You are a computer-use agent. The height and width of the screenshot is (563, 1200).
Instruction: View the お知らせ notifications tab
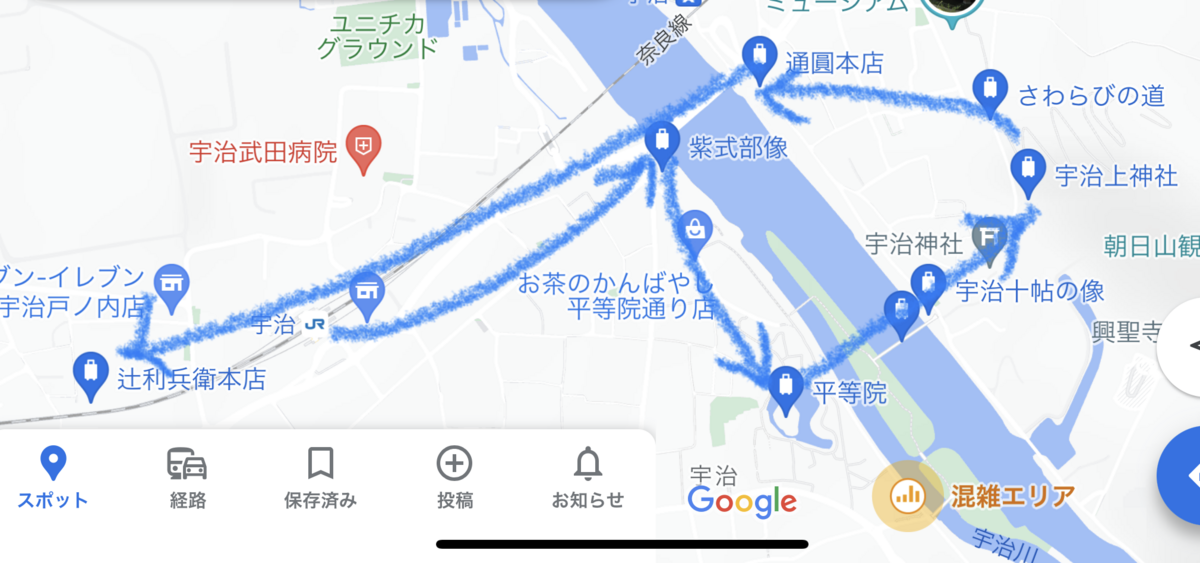pyautogui.click(x=587, y=478)
